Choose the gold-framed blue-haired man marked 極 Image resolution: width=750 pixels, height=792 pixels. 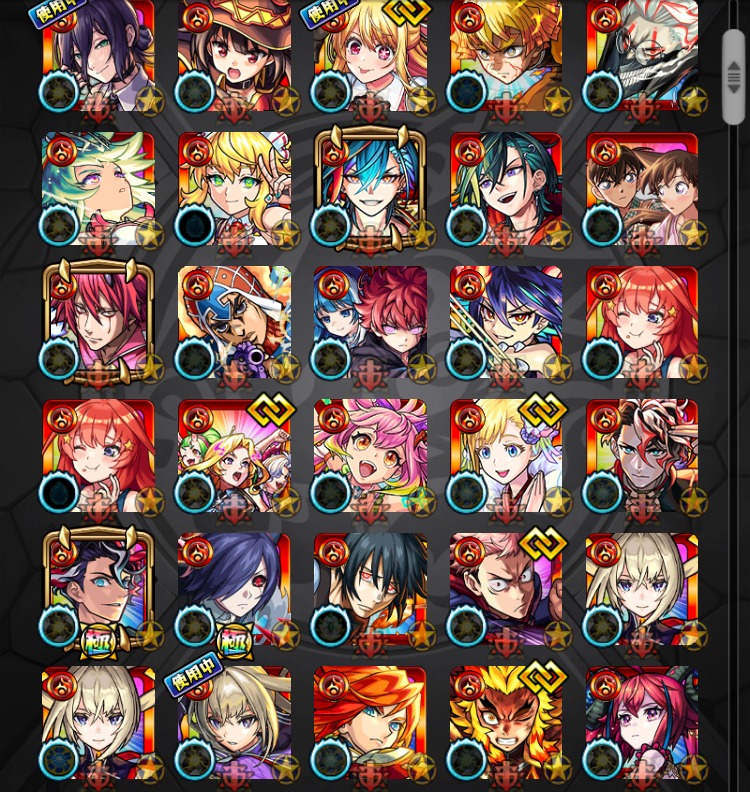(98, 590)
